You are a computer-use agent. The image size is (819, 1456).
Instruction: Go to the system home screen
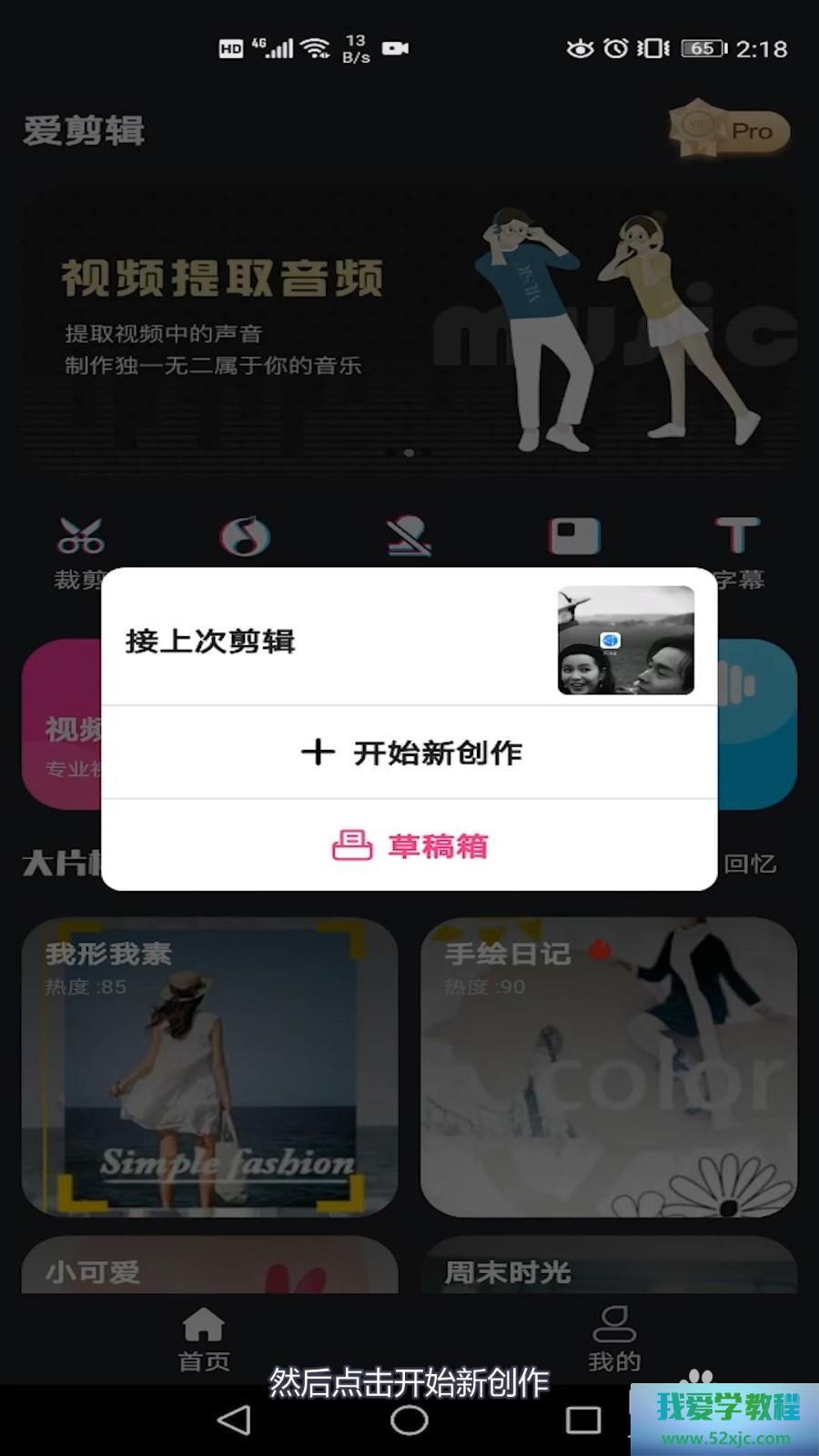coord(409,1420)
